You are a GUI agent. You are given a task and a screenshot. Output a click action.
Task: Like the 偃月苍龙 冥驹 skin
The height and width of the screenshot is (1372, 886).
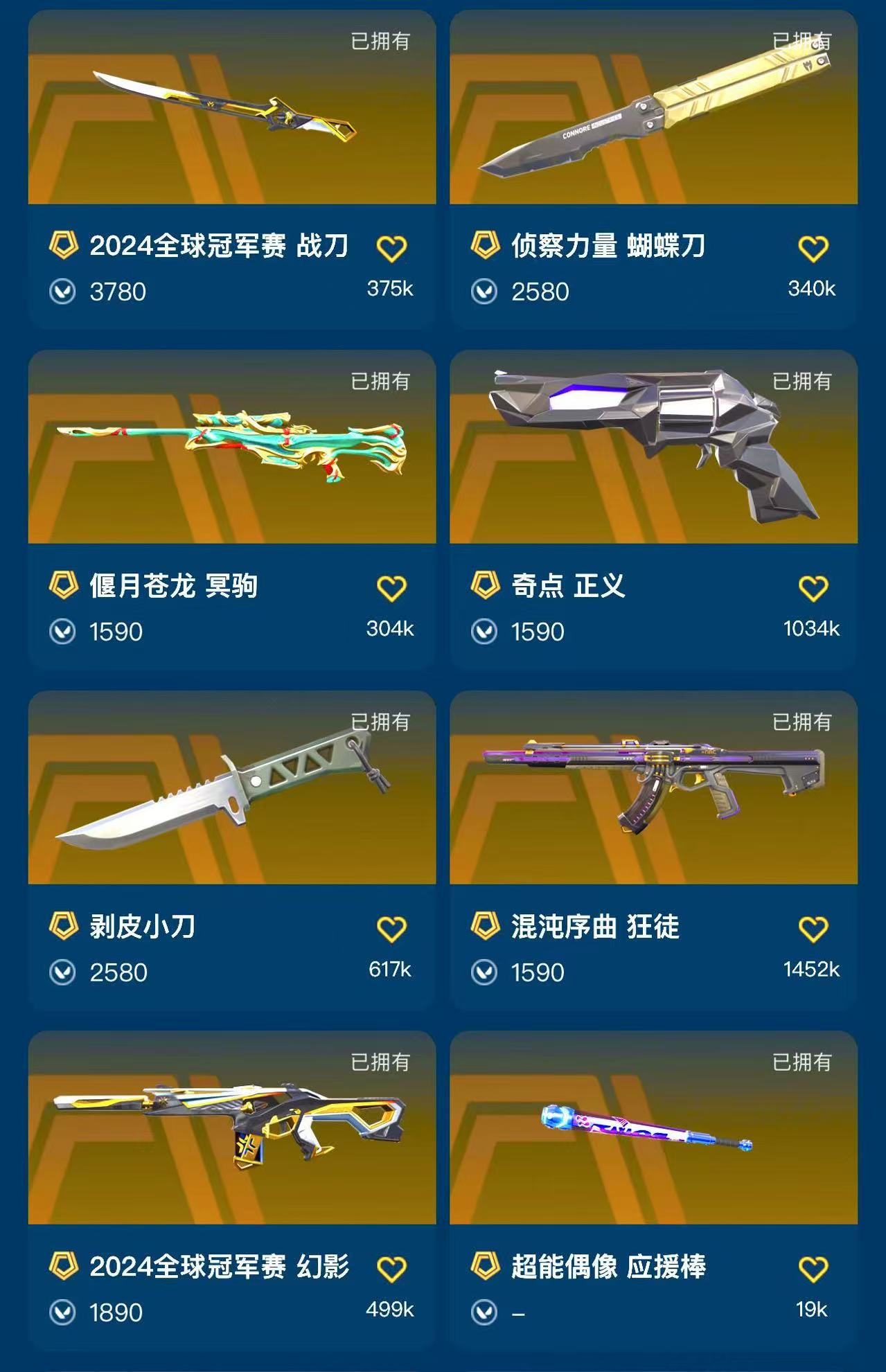(x=391, y=589)
